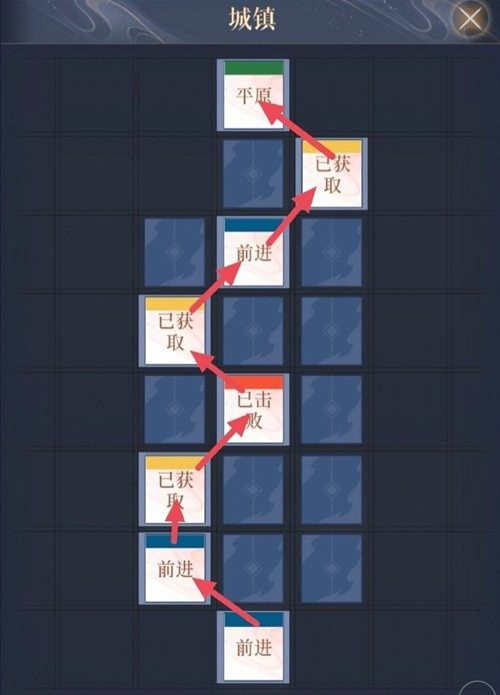This screenshot has width=500, height=695.
Task: Select the 前进 card directly under the 已获取 cards' lowest tile
Action: pos(175,568)
